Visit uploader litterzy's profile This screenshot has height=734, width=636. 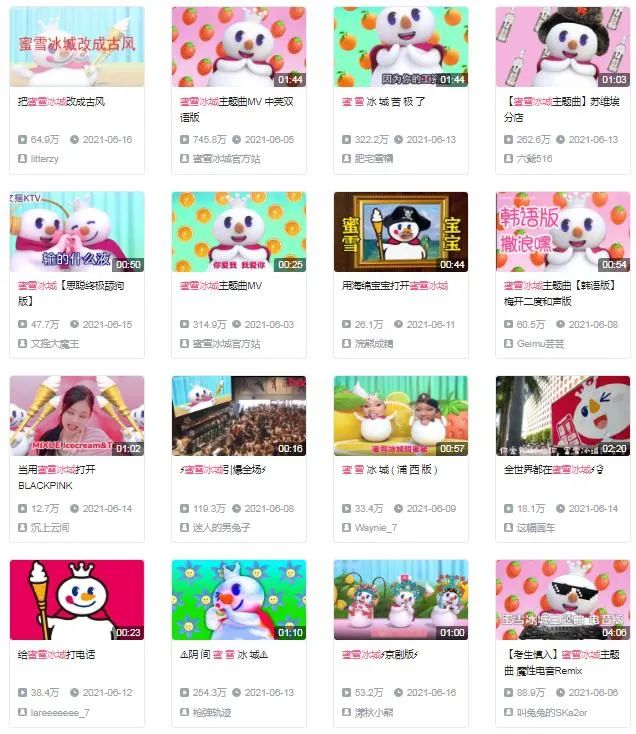point(45,159)
